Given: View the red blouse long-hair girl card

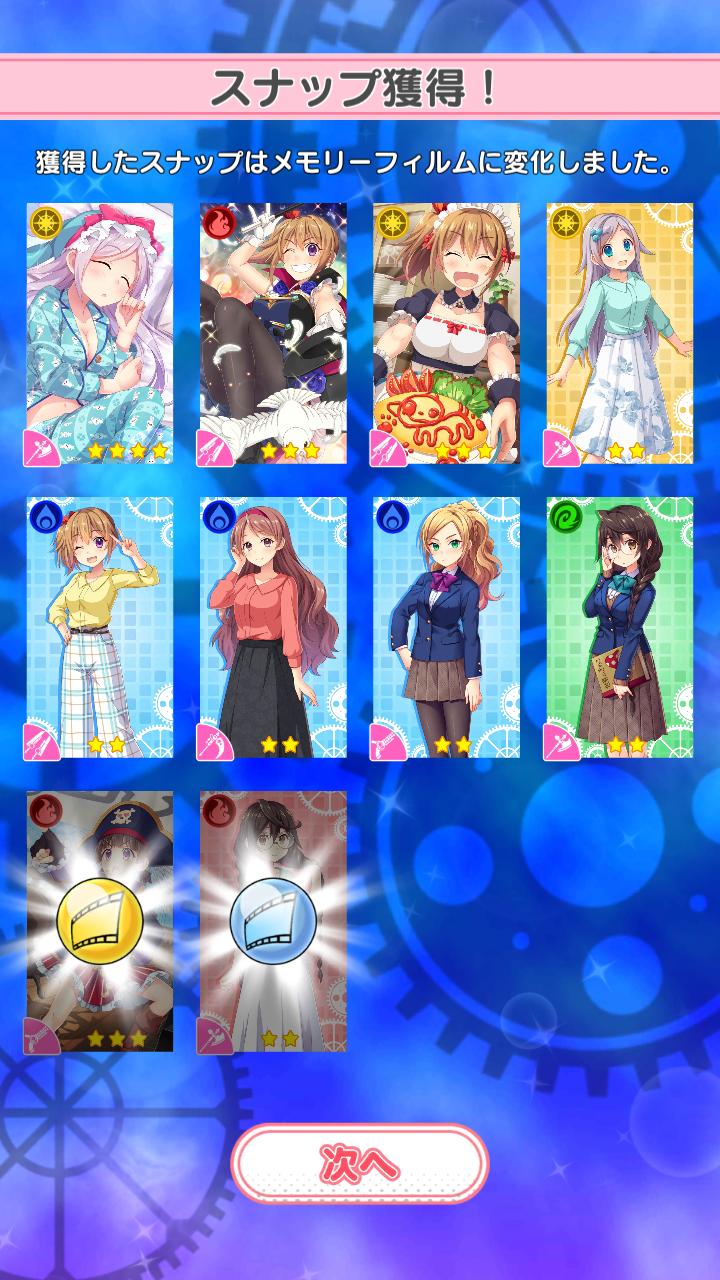Looking at the screenshot, I should point(273,628).
